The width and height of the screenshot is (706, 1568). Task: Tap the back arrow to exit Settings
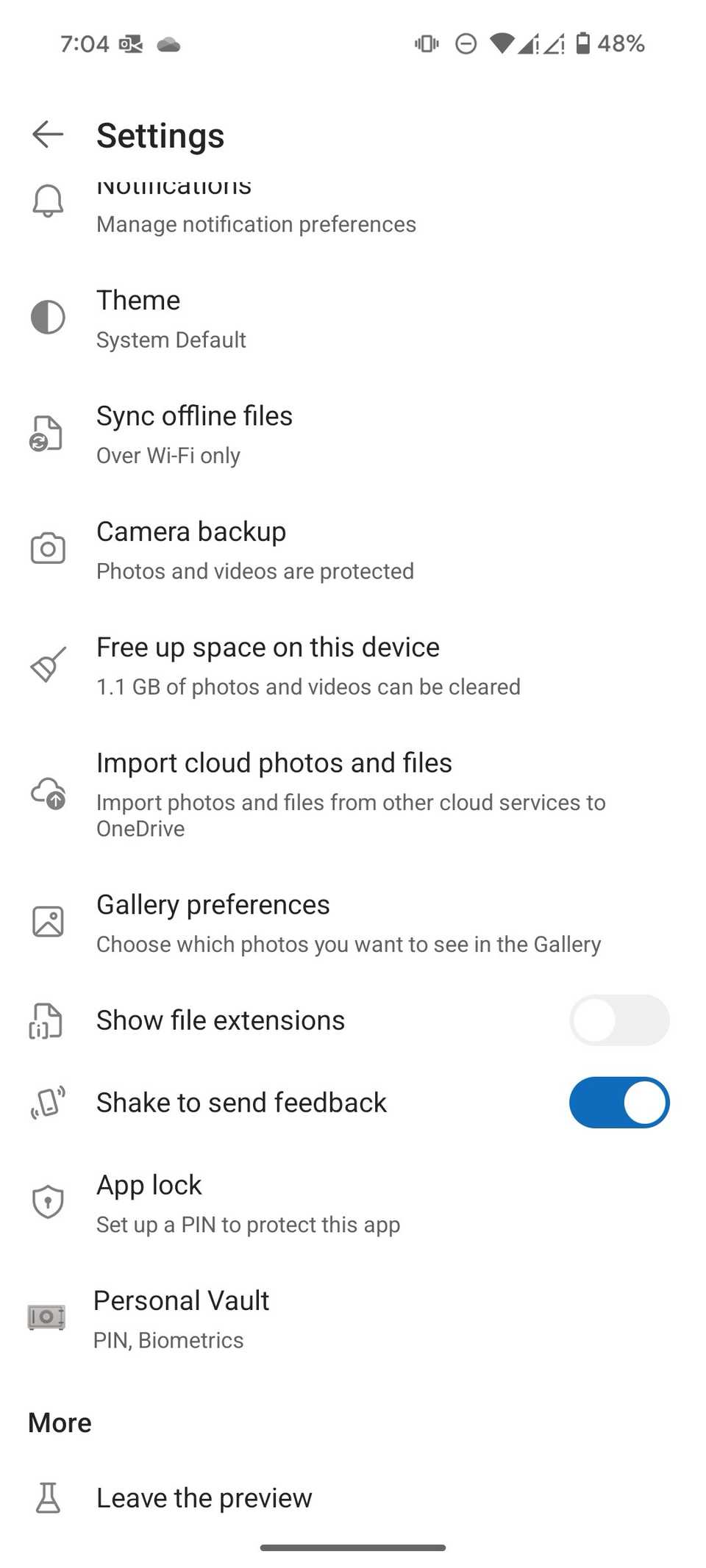47,135
